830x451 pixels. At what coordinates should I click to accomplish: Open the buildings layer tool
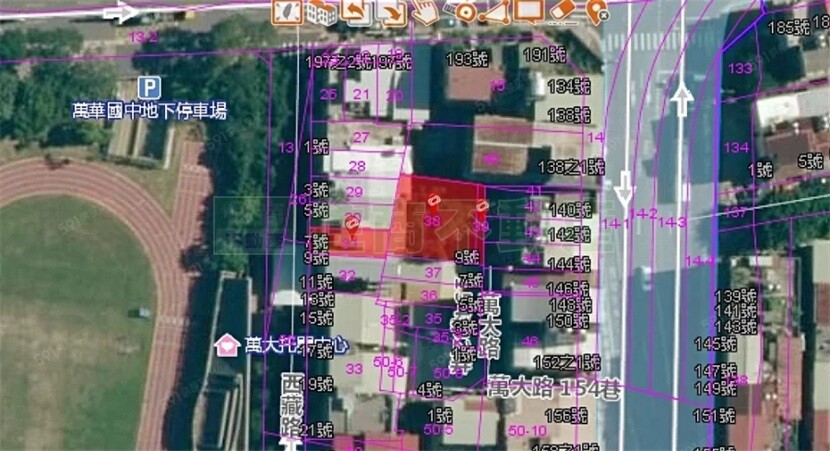click(x=321, y=11)
